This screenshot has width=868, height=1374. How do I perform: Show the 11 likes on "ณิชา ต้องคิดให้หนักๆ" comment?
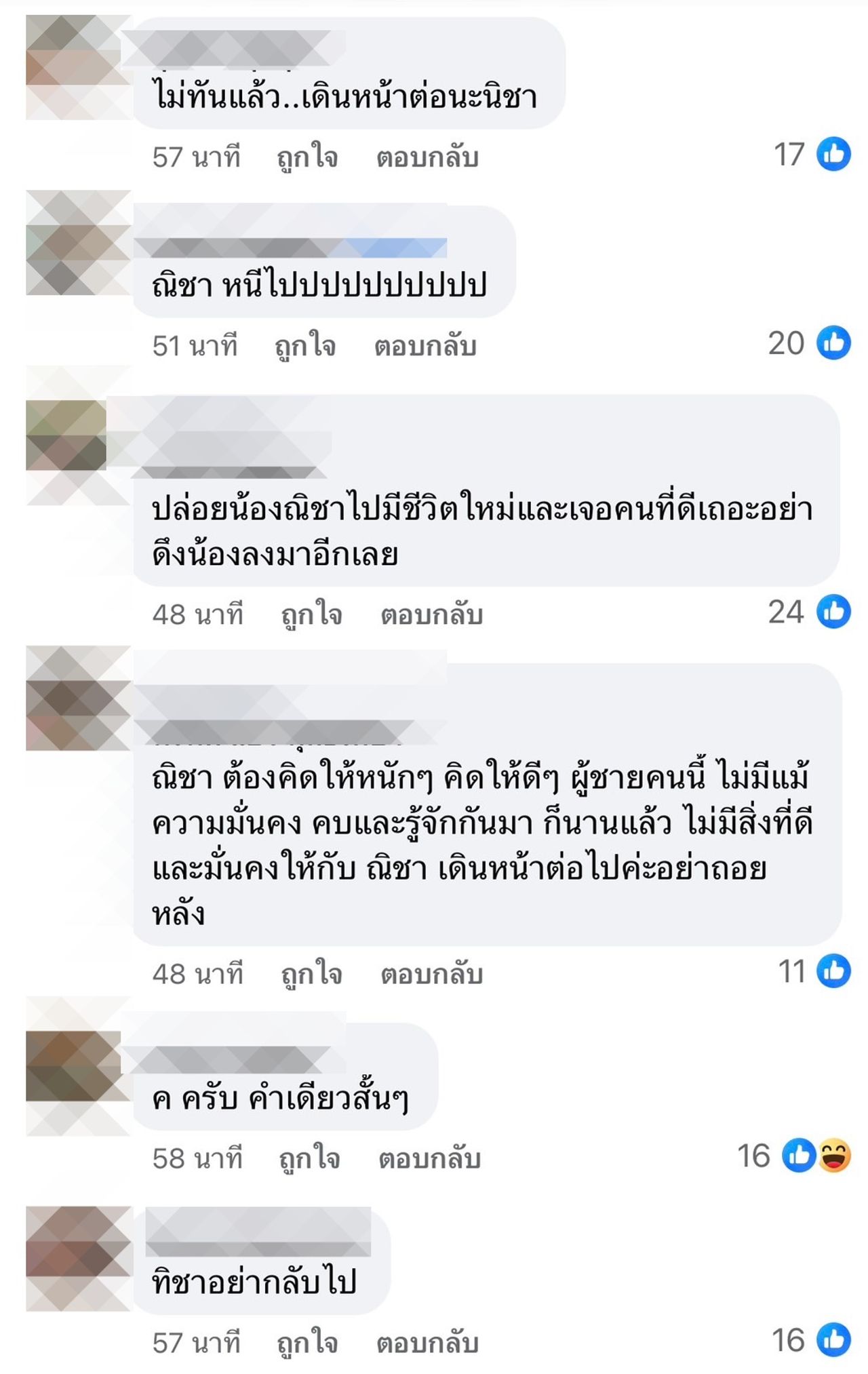pyautogui.click(x=813, y=971)
